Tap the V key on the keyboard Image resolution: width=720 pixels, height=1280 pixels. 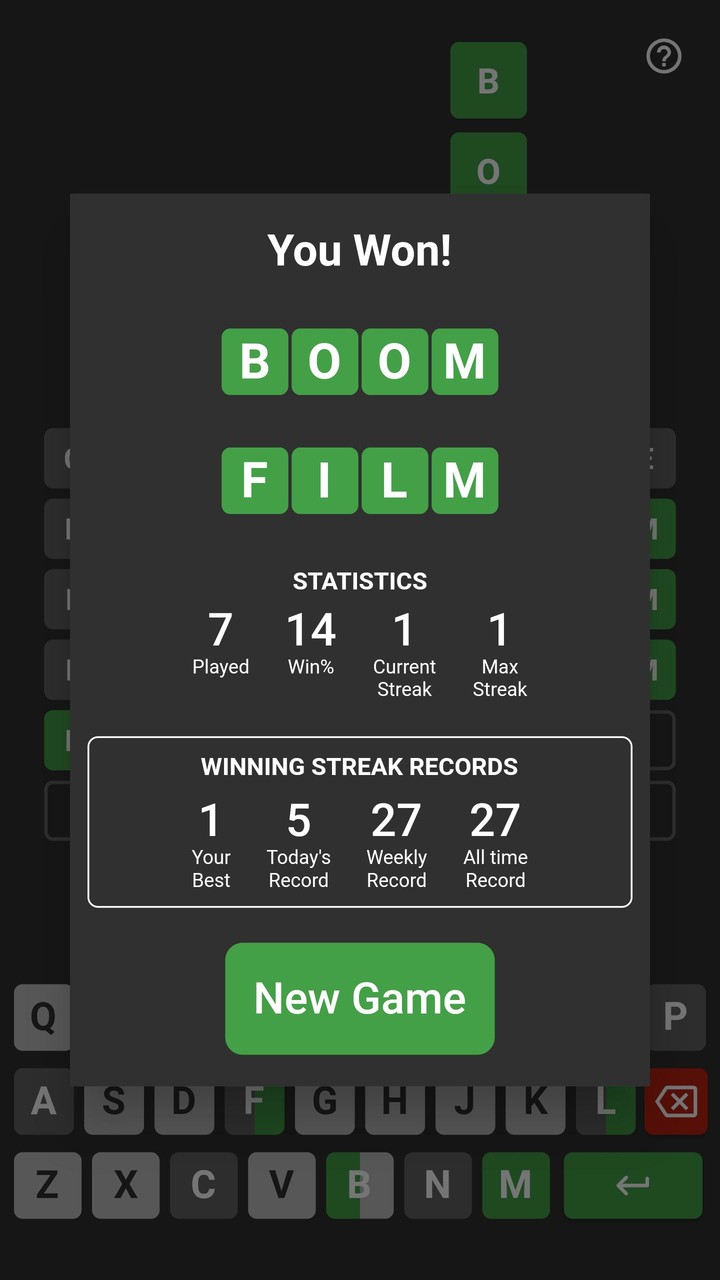click(281, 1185)
